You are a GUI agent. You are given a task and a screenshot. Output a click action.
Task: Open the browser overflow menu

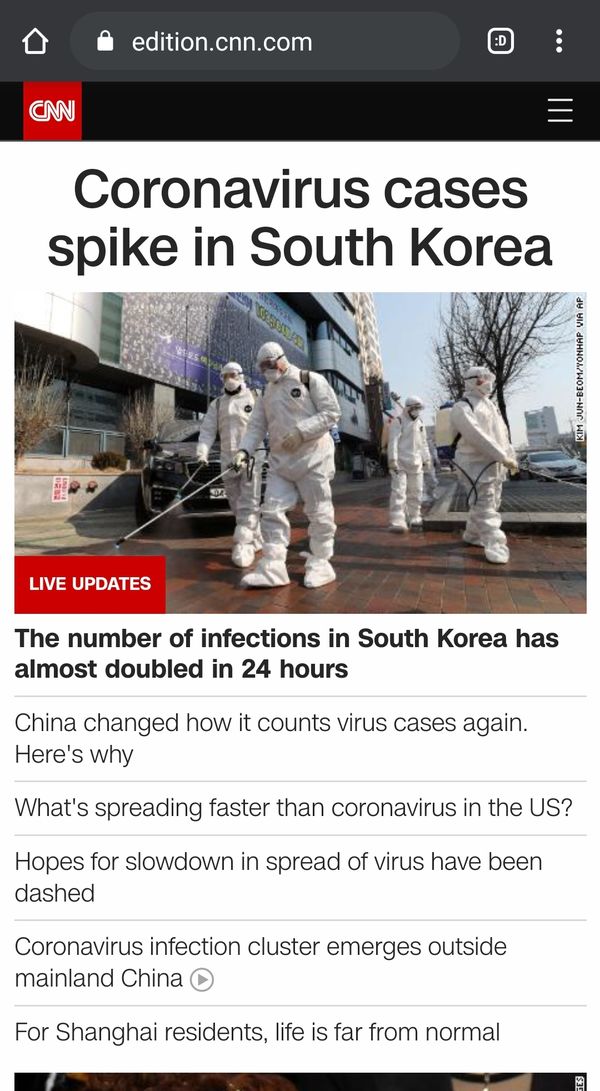pos(559,41)
